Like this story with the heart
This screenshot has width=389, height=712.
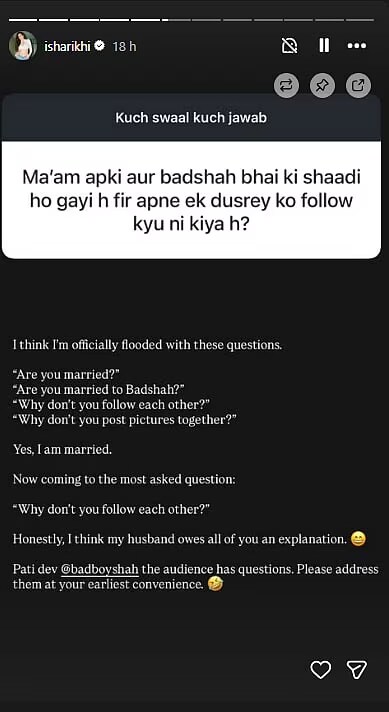coord(320,670)
